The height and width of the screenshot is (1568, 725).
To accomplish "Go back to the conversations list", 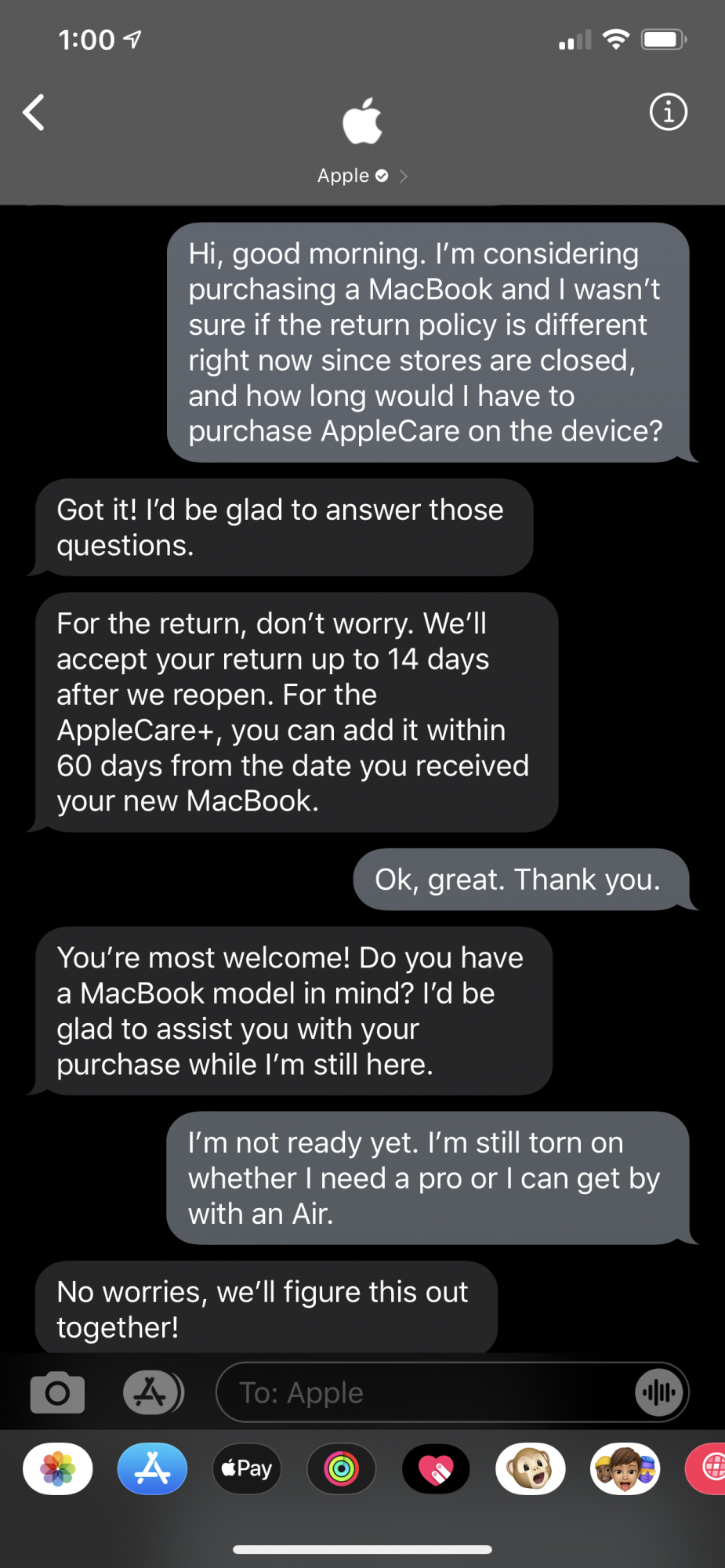I will tap(33, 112).
